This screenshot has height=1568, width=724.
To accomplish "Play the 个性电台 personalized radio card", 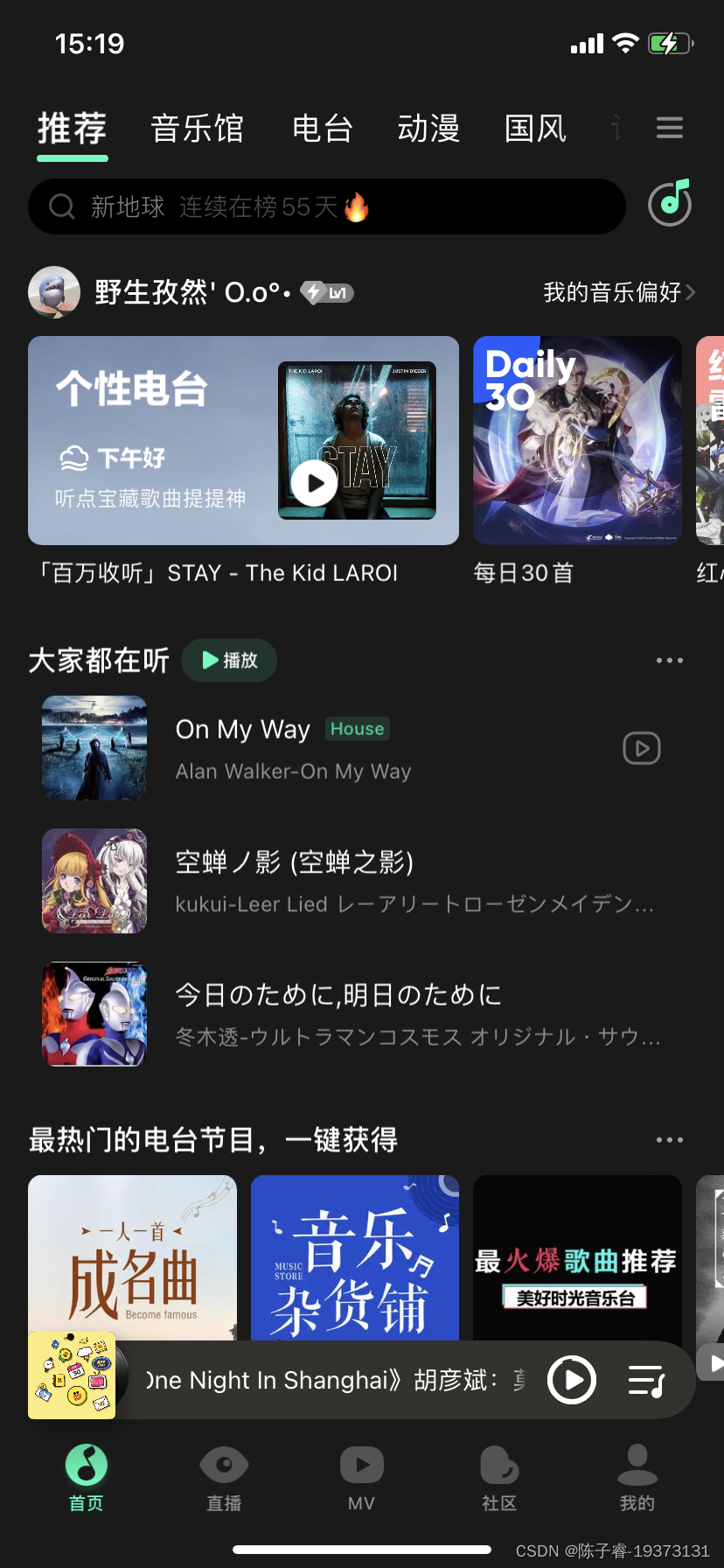I will tap(313, 482).
